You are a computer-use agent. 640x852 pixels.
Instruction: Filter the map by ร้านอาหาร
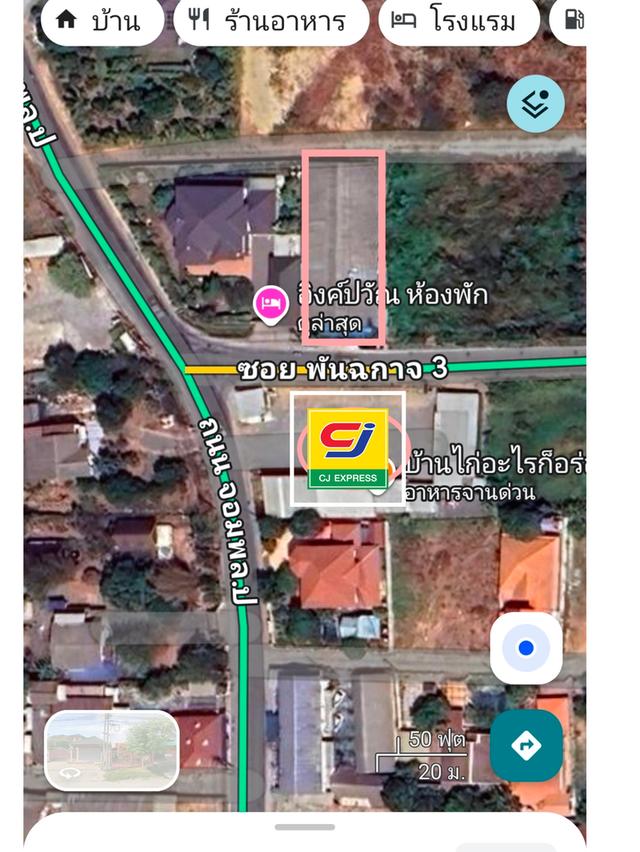click(x=270, y=22)
